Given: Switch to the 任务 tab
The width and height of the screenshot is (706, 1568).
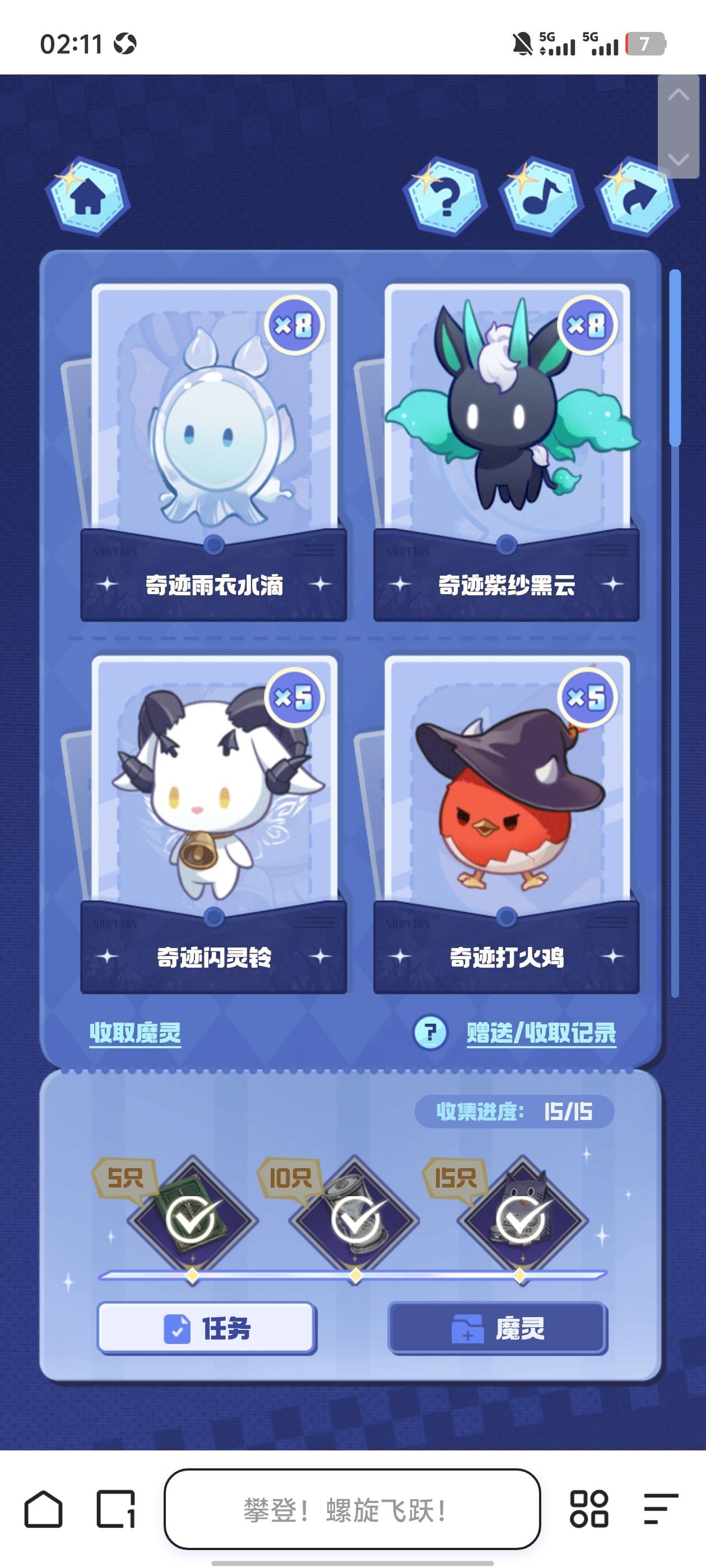Looking at the screenshot, I should pos(207,1328).
